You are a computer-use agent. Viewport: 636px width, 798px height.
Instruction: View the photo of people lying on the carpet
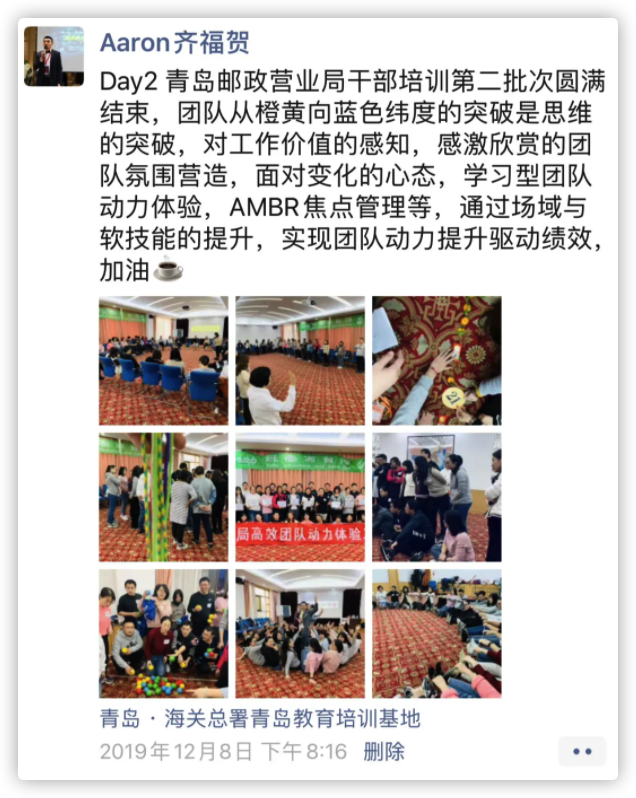click(x=436, y=633)
